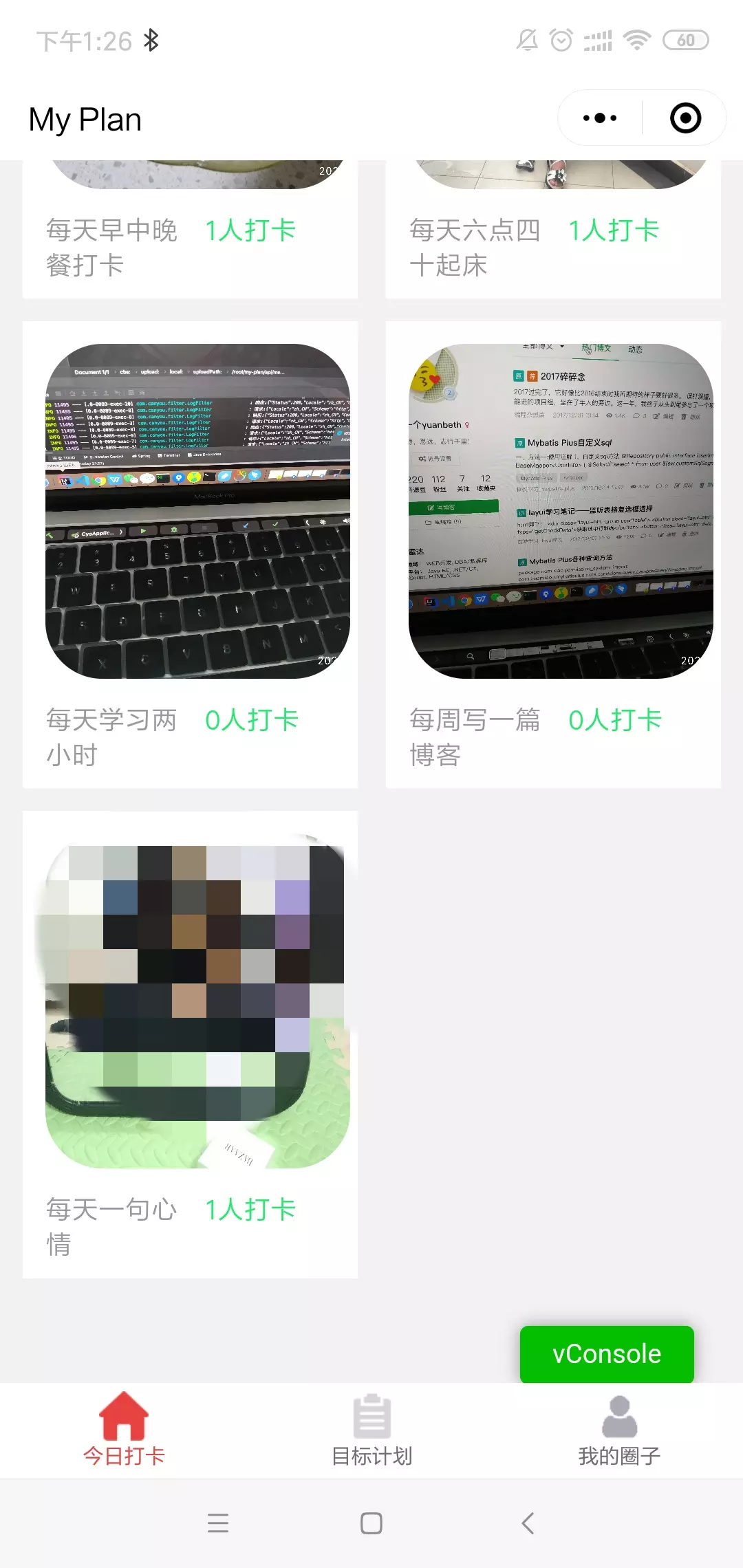Open the 每天学习两小时 plan card
This screenshot has width=743, height=1568.
click(x=190, y=554)
